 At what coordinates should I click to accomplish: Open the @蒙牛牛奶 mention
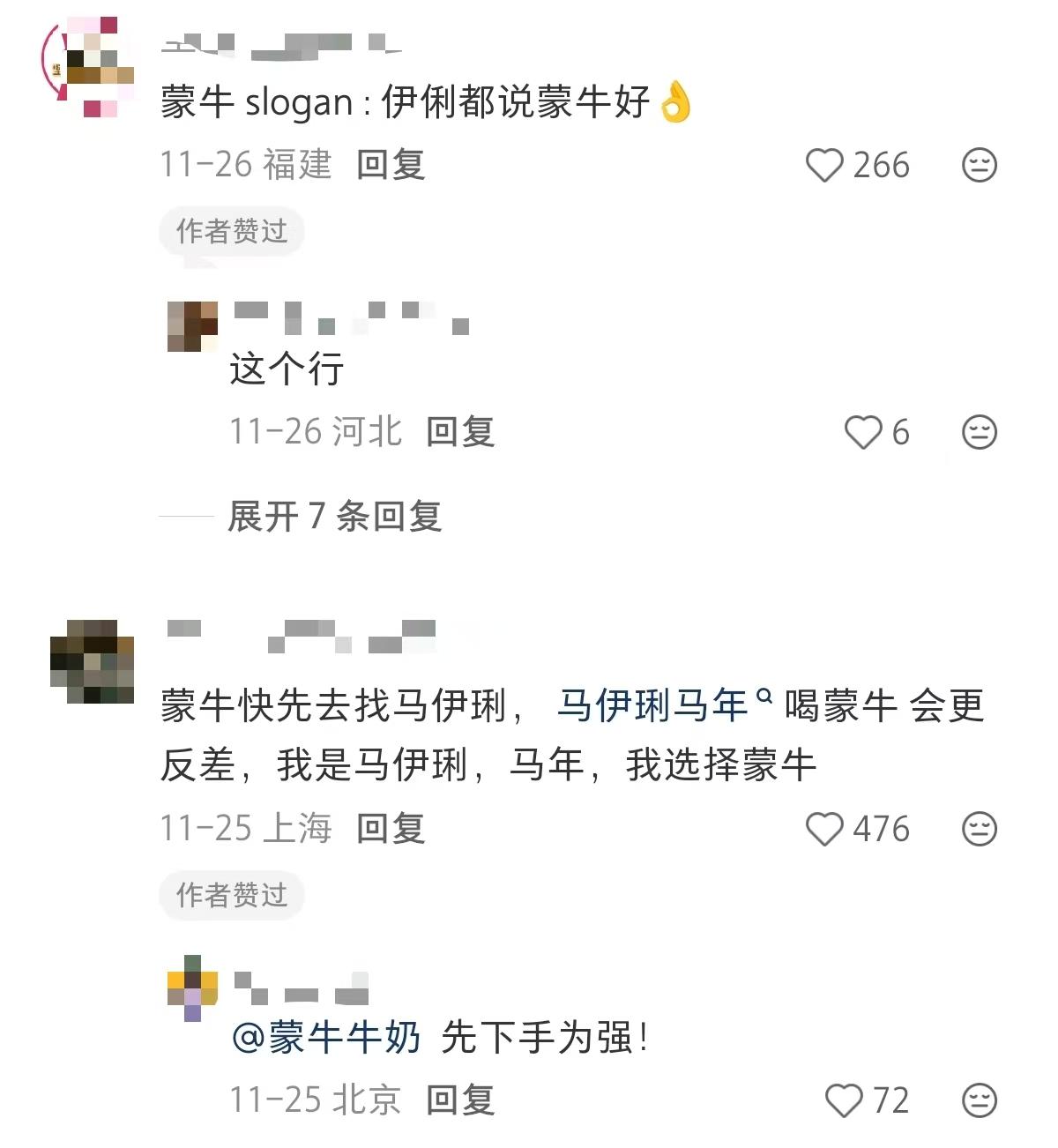[x=325, y=1038]
